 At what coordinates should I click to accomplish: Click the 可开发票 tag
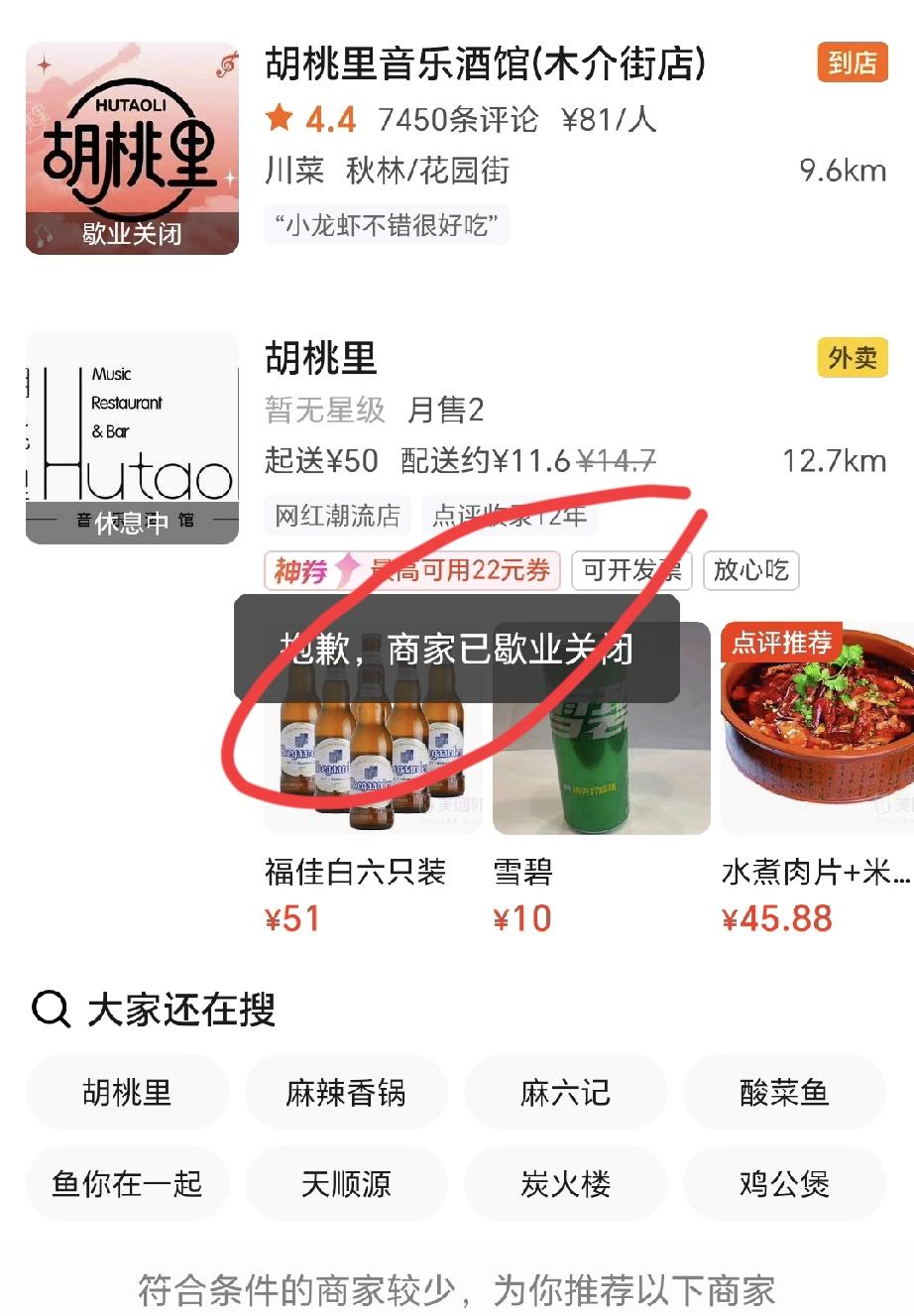point(630,570)
